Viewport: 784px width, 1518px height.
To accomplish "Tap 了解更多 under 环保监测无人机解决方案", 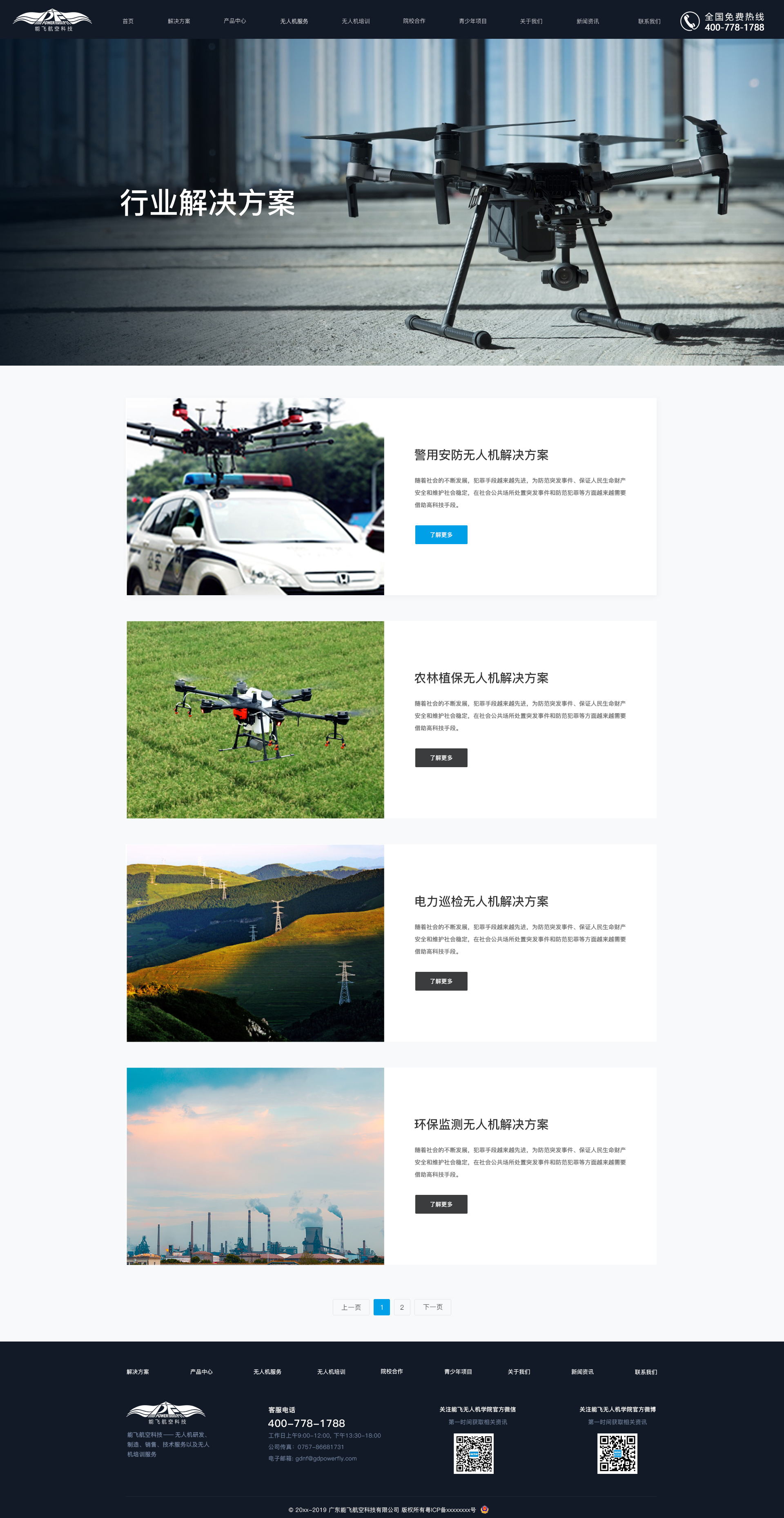I will pyautogui.click(x=441, y=1204).
